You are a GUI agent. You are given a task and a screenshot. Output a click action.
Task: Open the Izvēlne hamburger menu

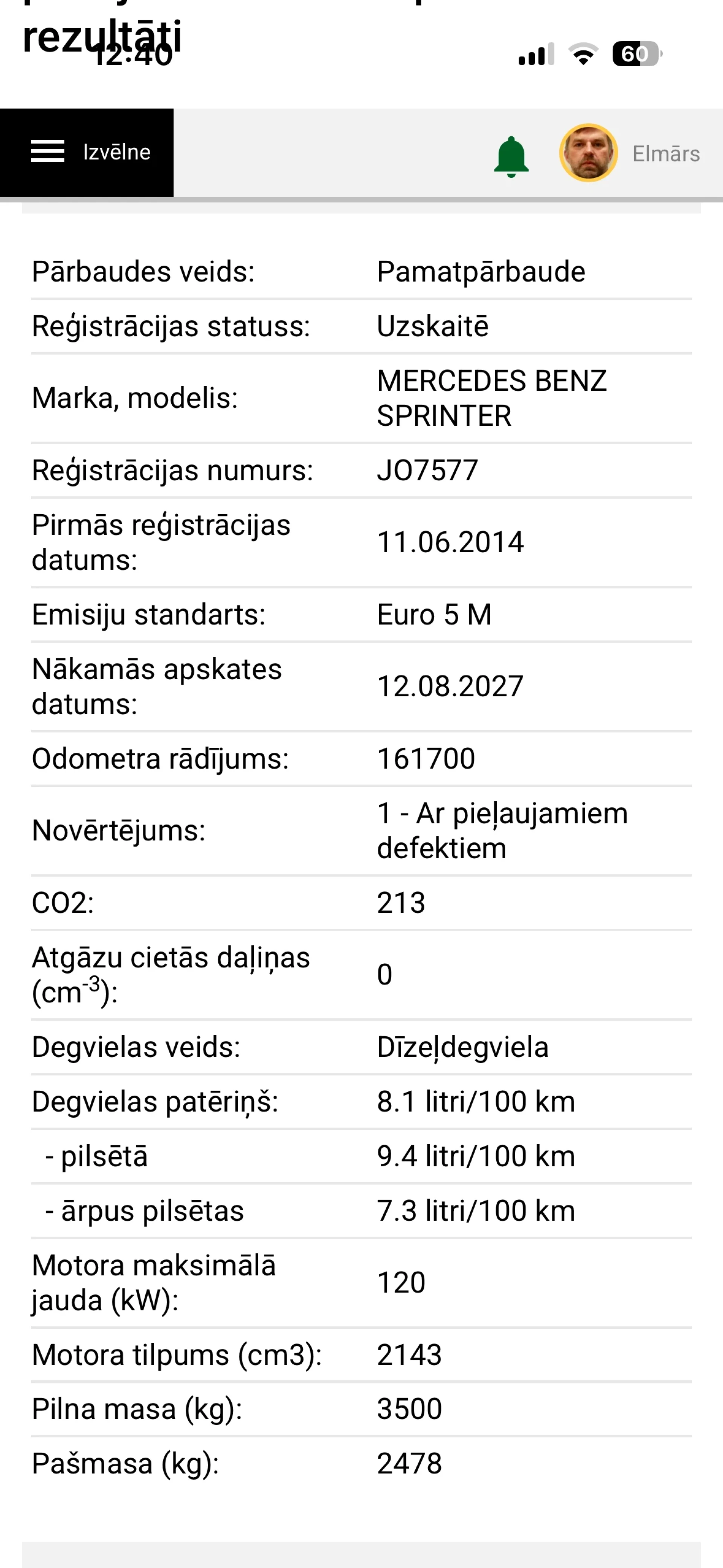[86, 152]
